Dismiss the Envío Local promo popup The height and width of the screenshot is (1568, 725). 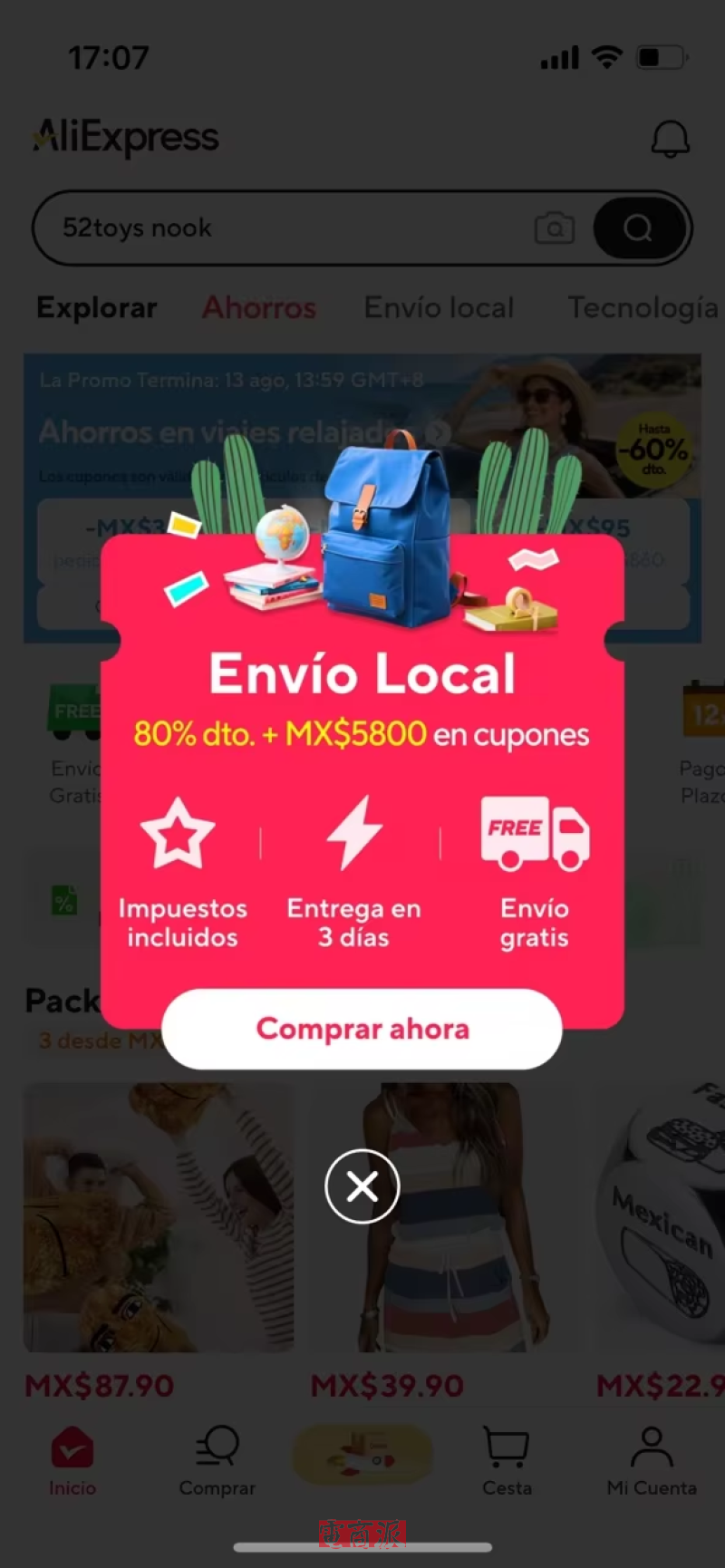362,1186
